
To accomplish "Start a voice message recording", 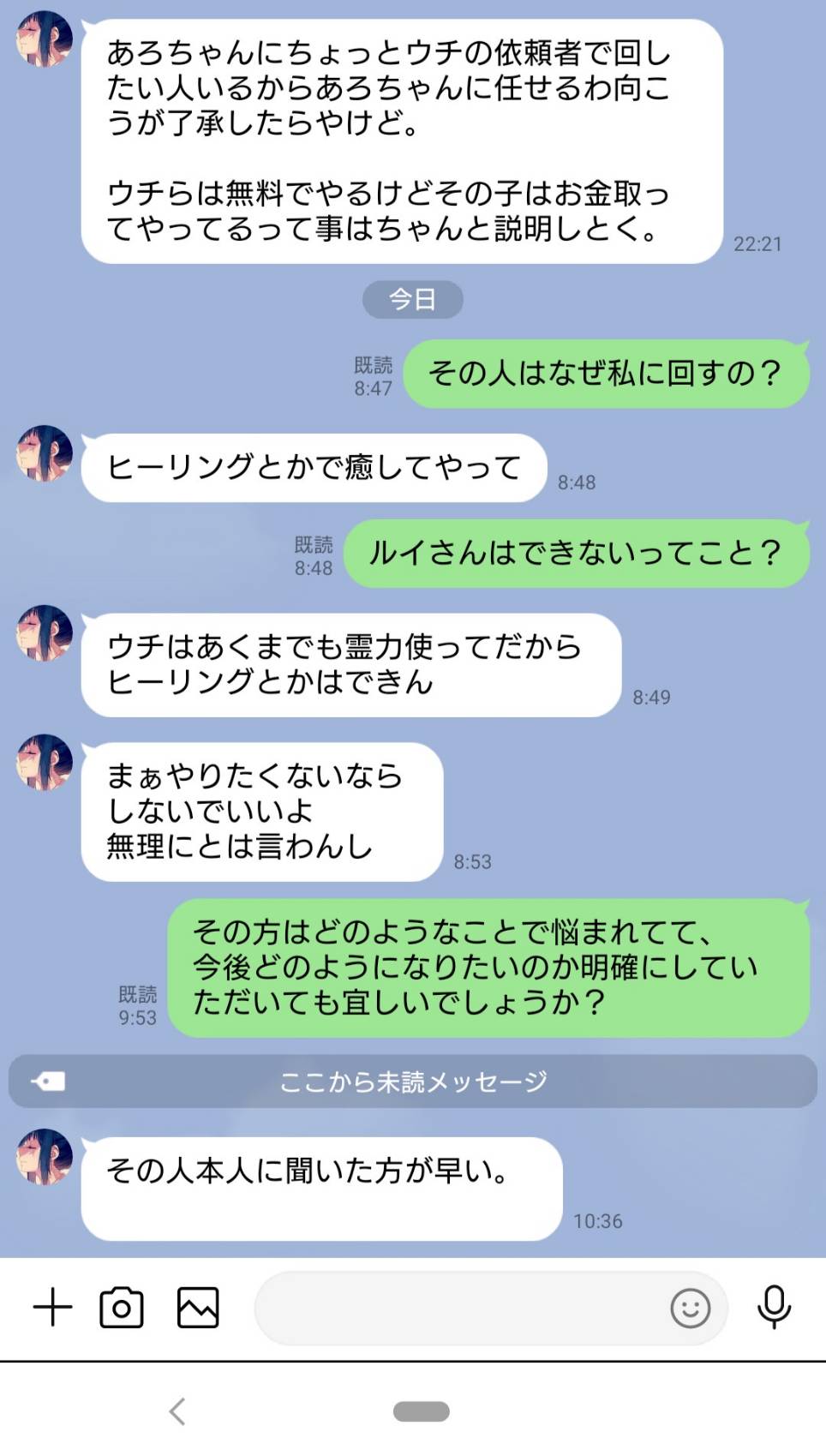I will (775, 1308).
